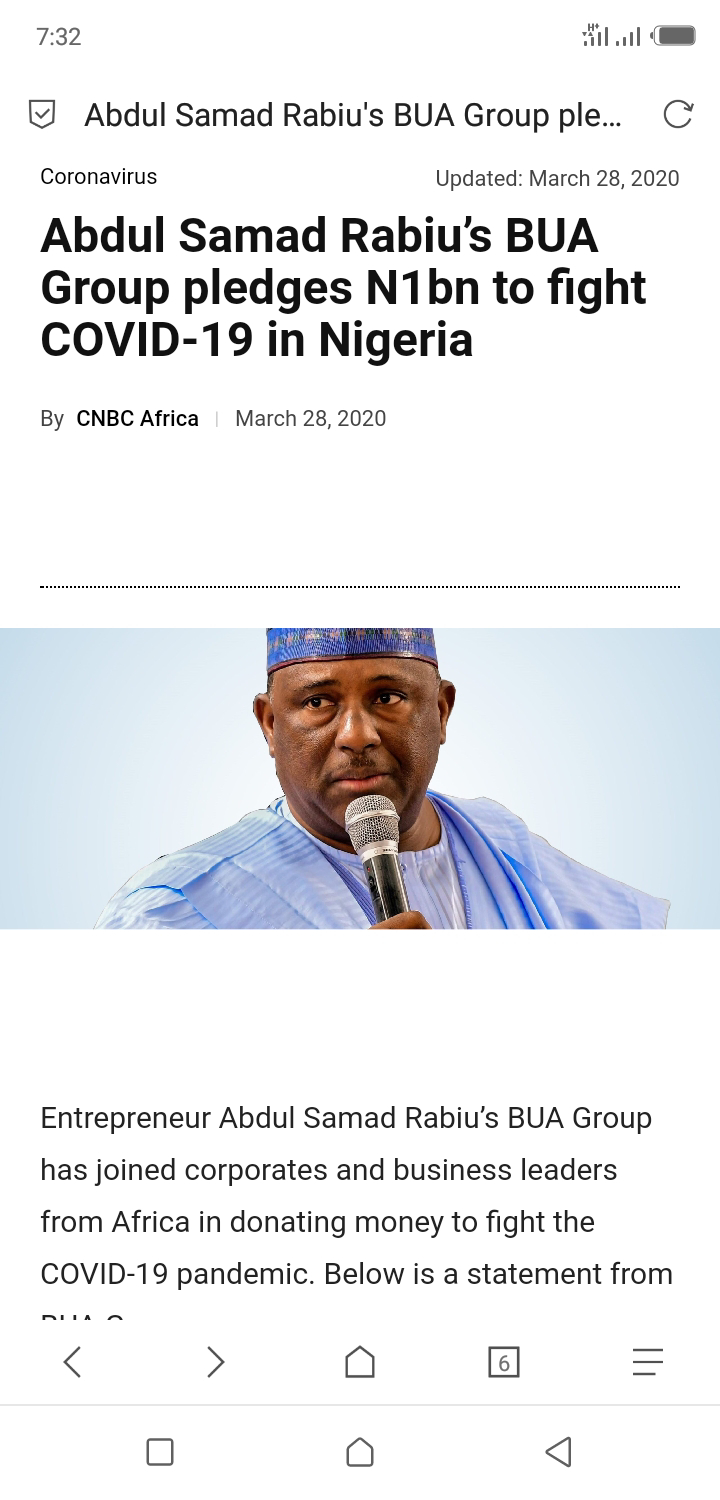Tap the shield security icon
This screenshot has height=1500, width=720.
coord(41,115)
